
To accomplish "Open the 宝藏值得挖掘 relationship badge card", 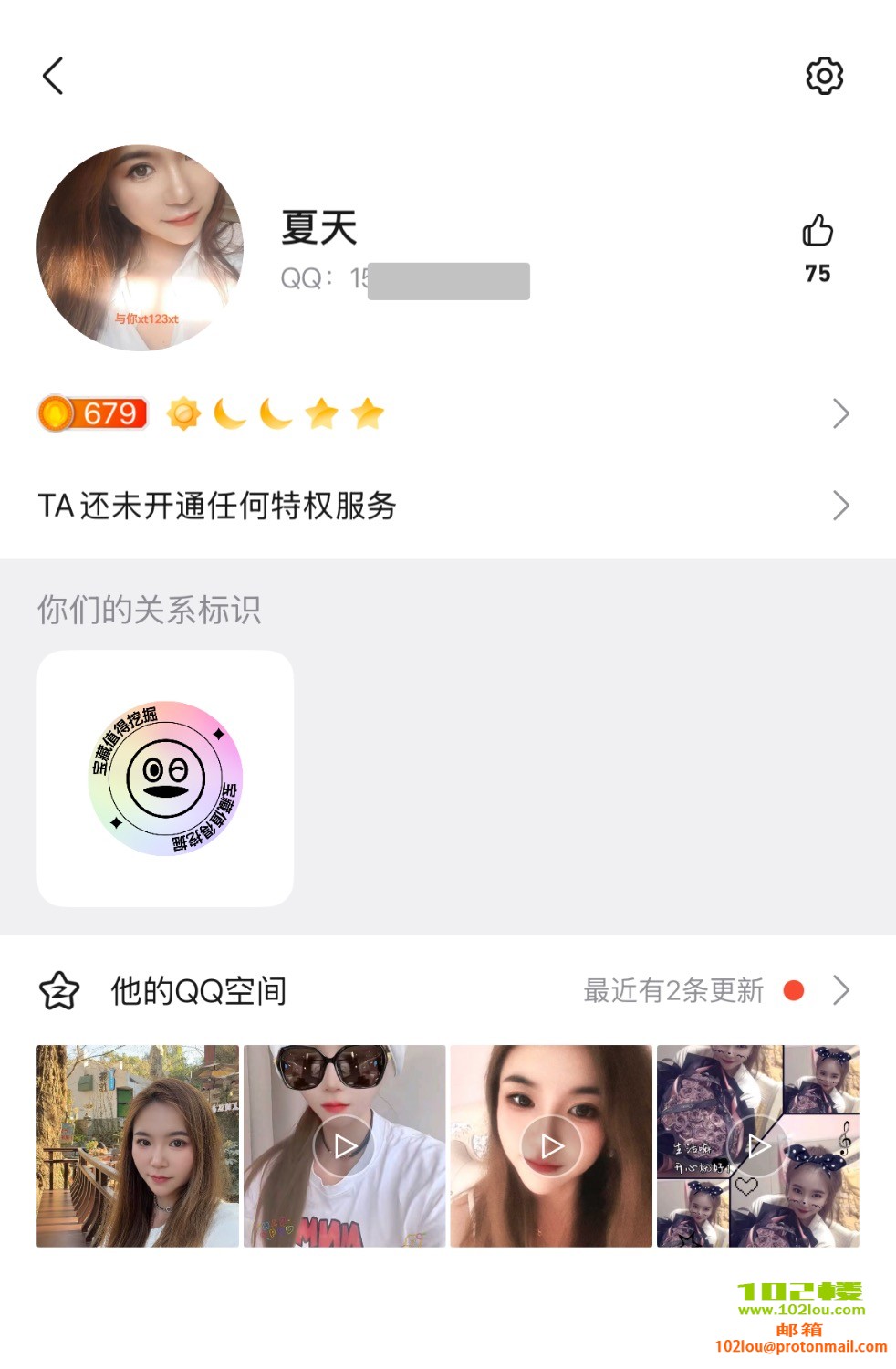I will click(x=165, y=779).
